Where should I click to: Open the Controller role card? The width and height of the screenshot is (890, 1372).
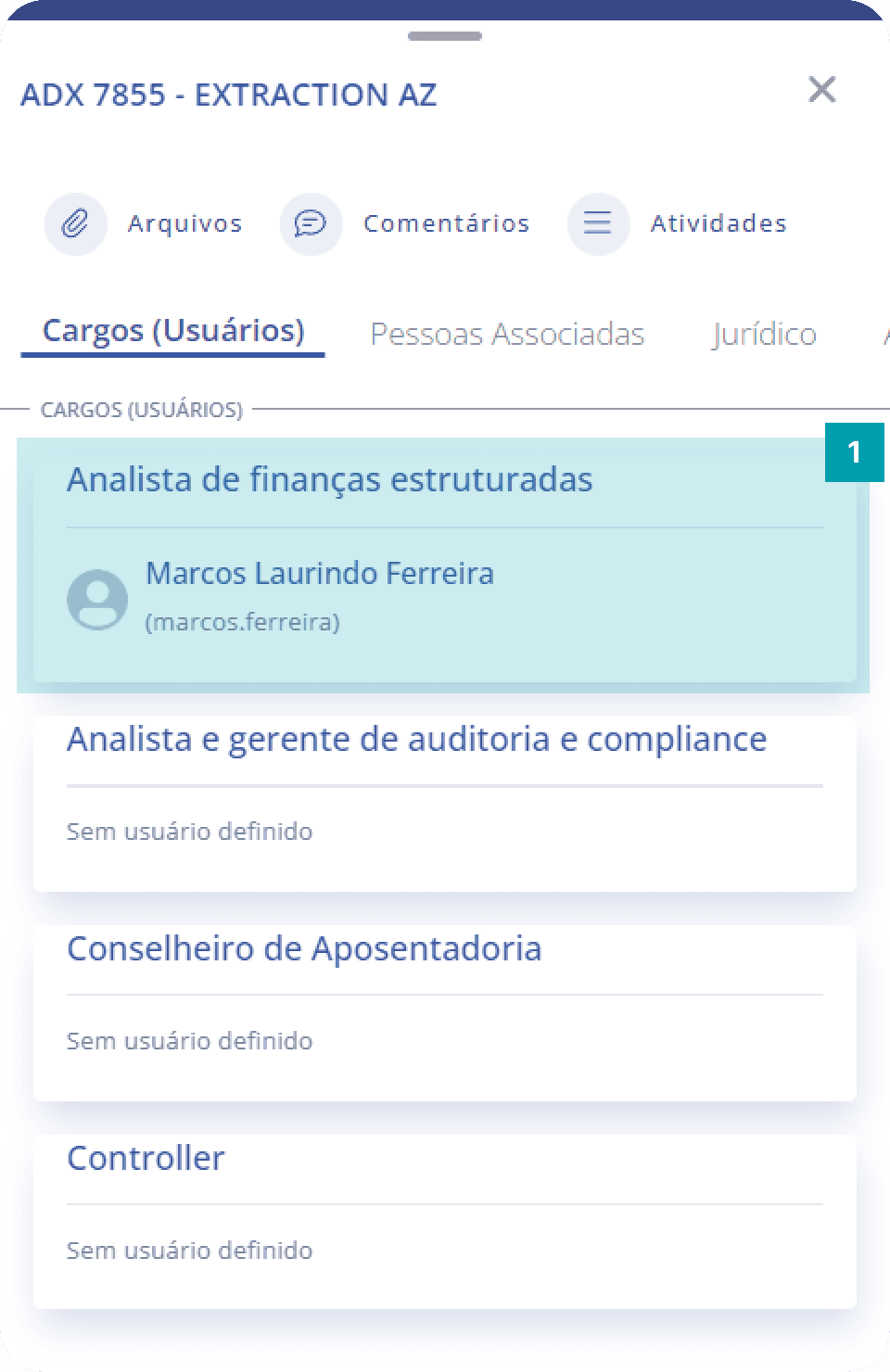[146, 1158]
